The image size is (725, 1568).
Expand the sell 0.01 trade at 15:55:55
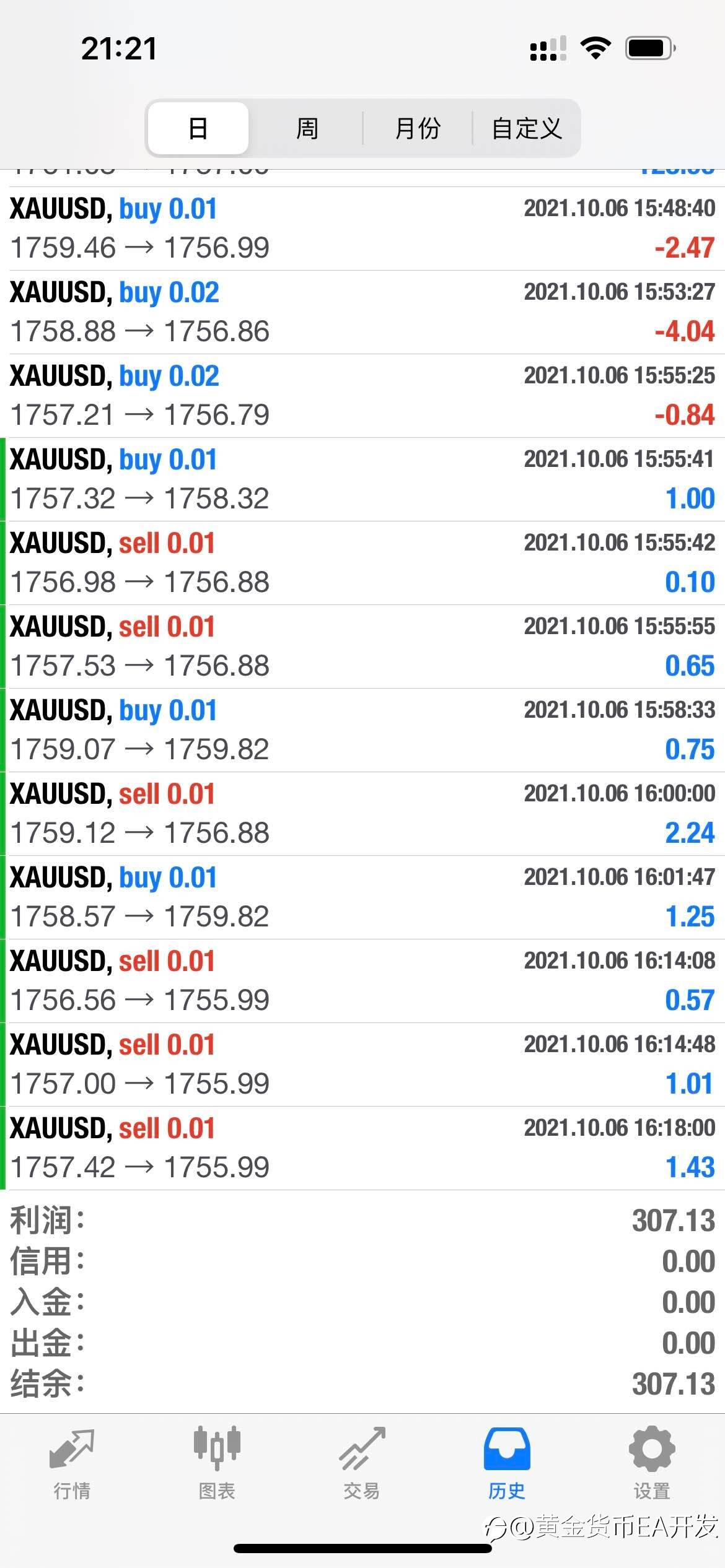coord(362,647)
